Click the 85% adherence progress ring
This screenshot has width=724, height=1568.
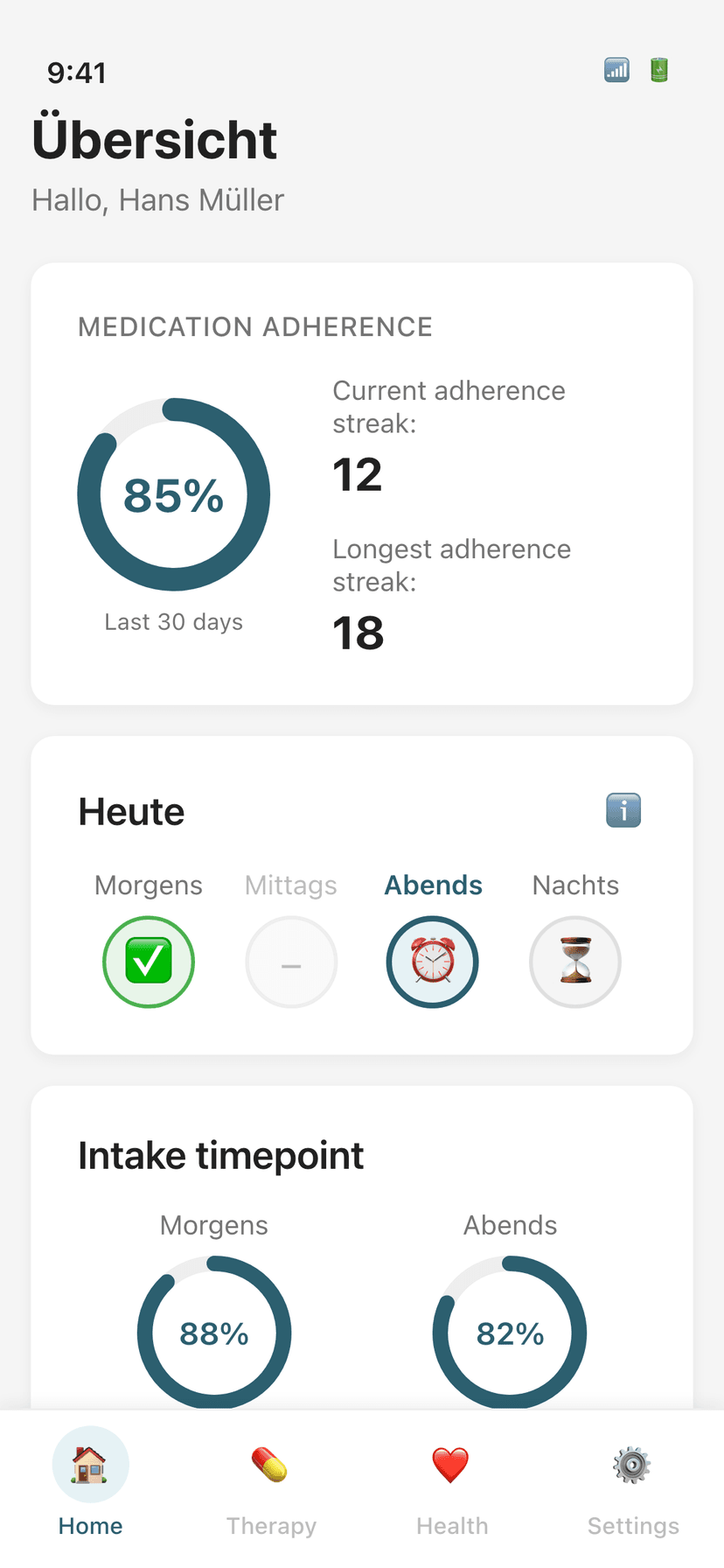(173, 493)
